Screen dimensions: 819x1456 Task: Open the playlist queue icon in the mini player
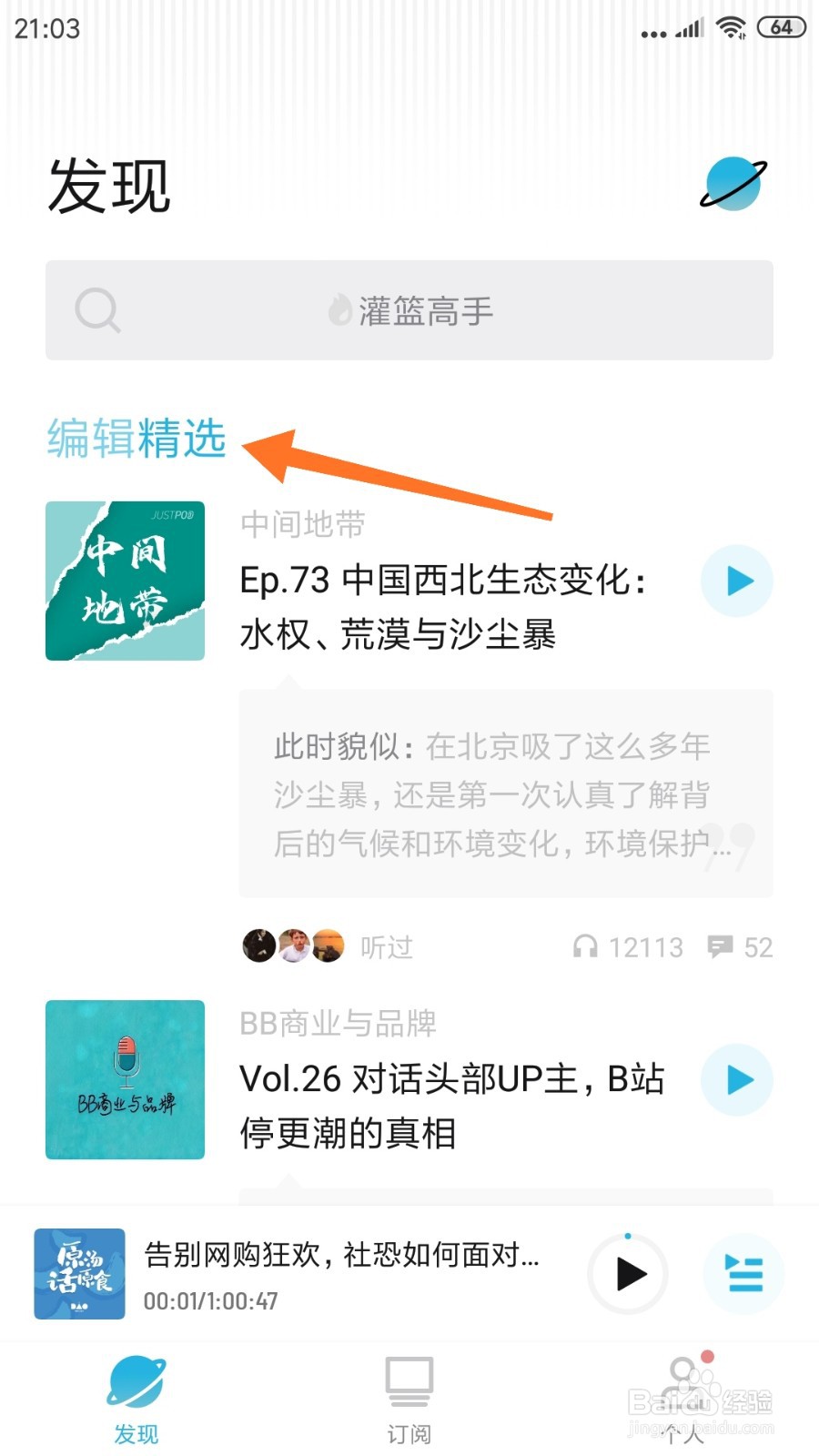pyautogui.click(x=744, y=1275)
